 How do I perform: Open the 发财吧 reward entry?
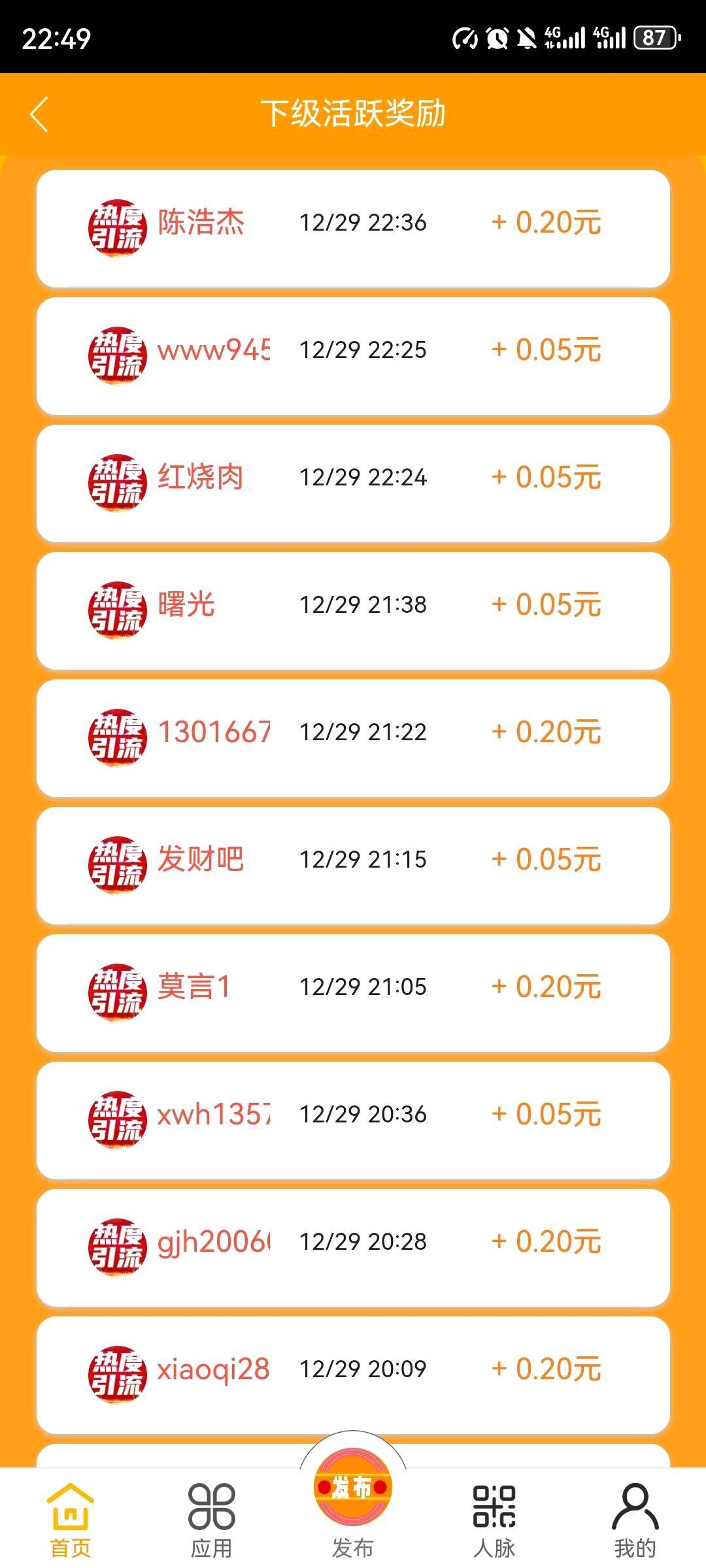pyautogui.click(x=353, y=866)
